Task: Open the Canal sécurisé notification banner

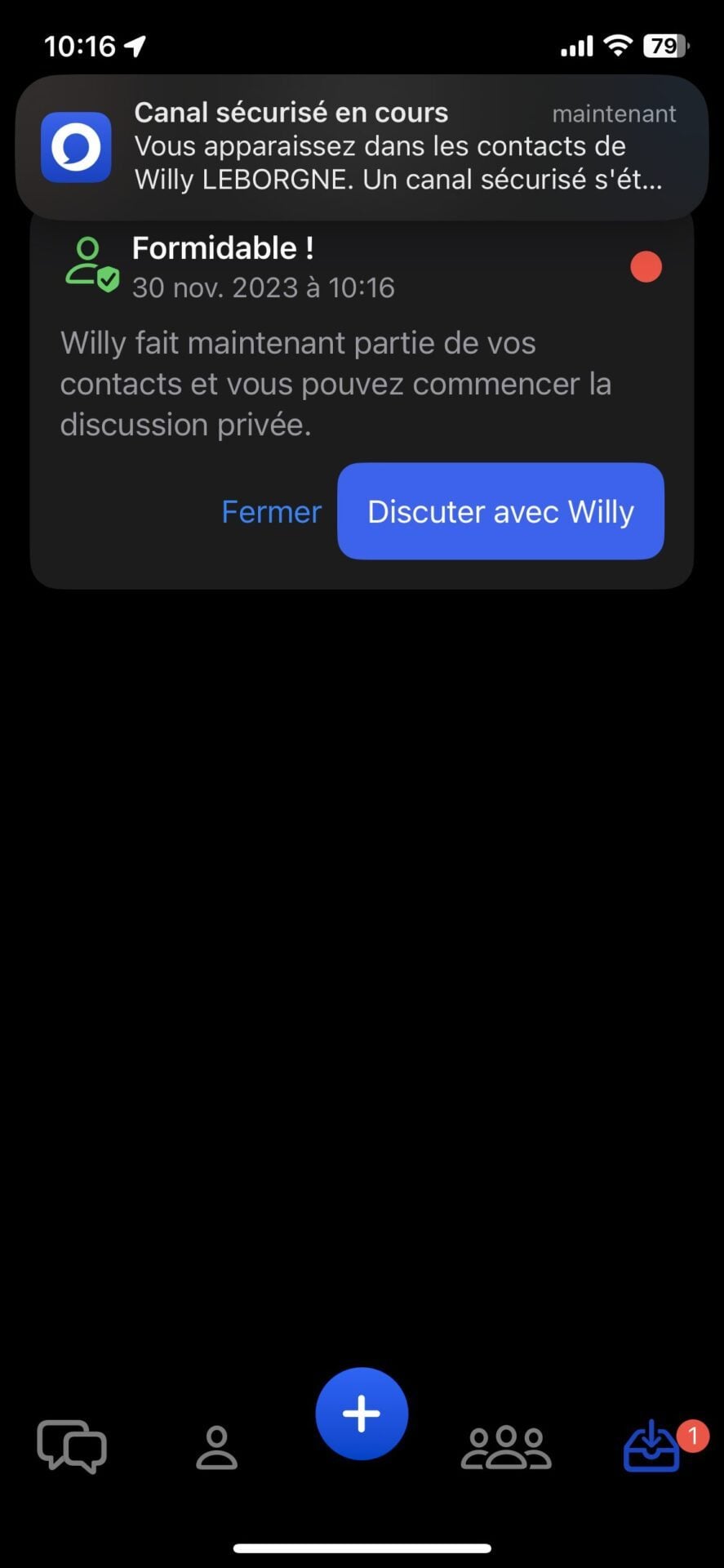Action: tap(362, 147)
